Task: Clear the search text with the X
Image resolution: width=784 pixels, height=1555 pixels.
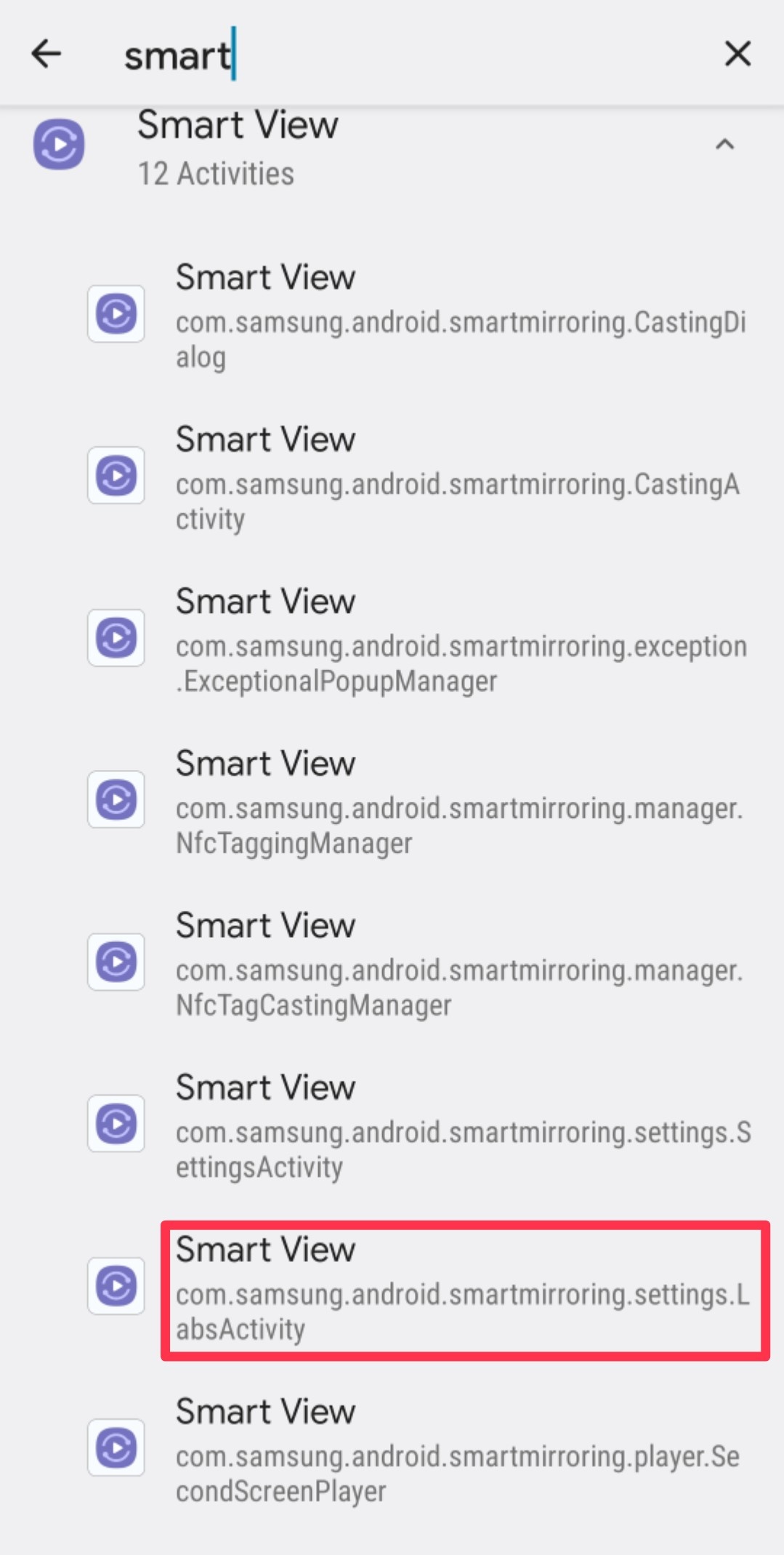Action: 737,54
